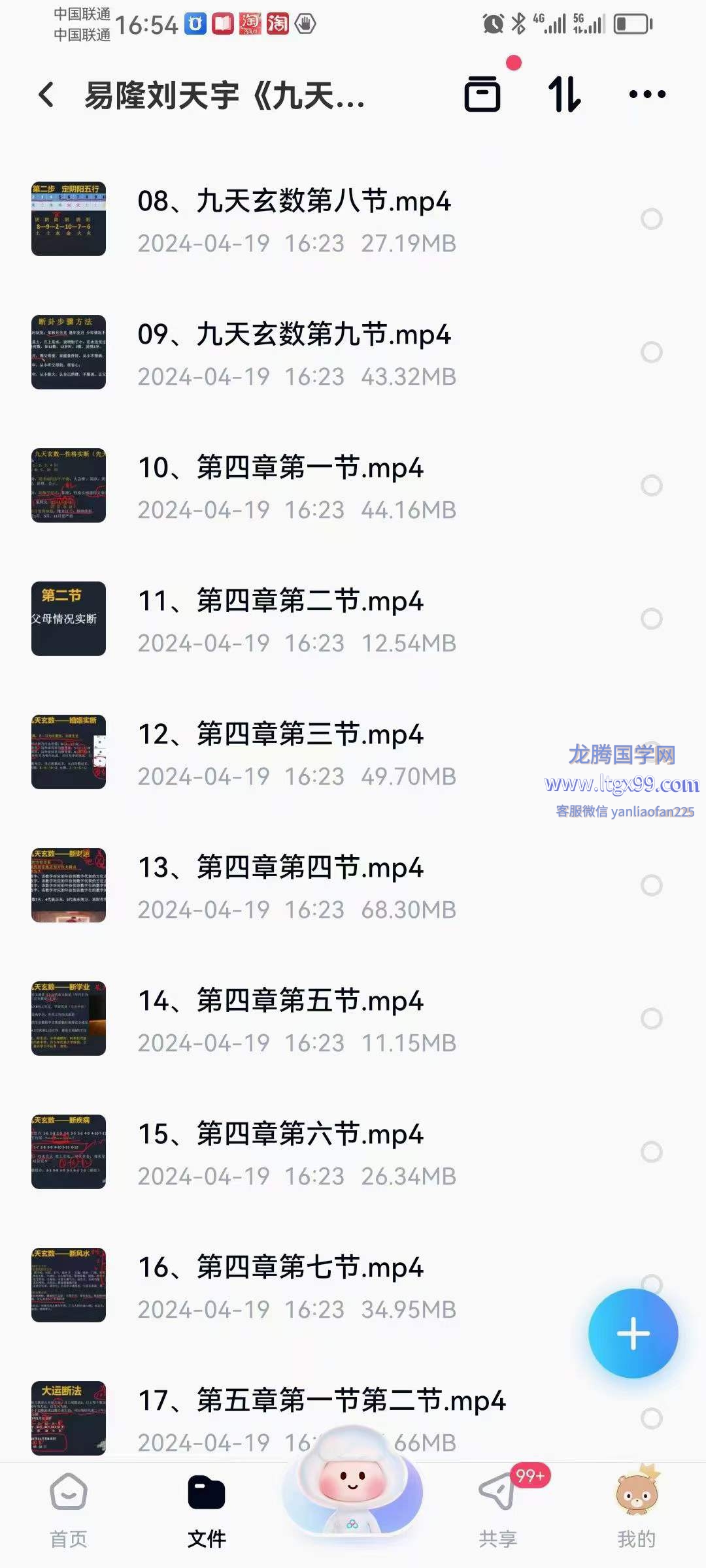Switch to the 首页 tab
The height and width of the screenshot is (1568, 706).
69,1511
